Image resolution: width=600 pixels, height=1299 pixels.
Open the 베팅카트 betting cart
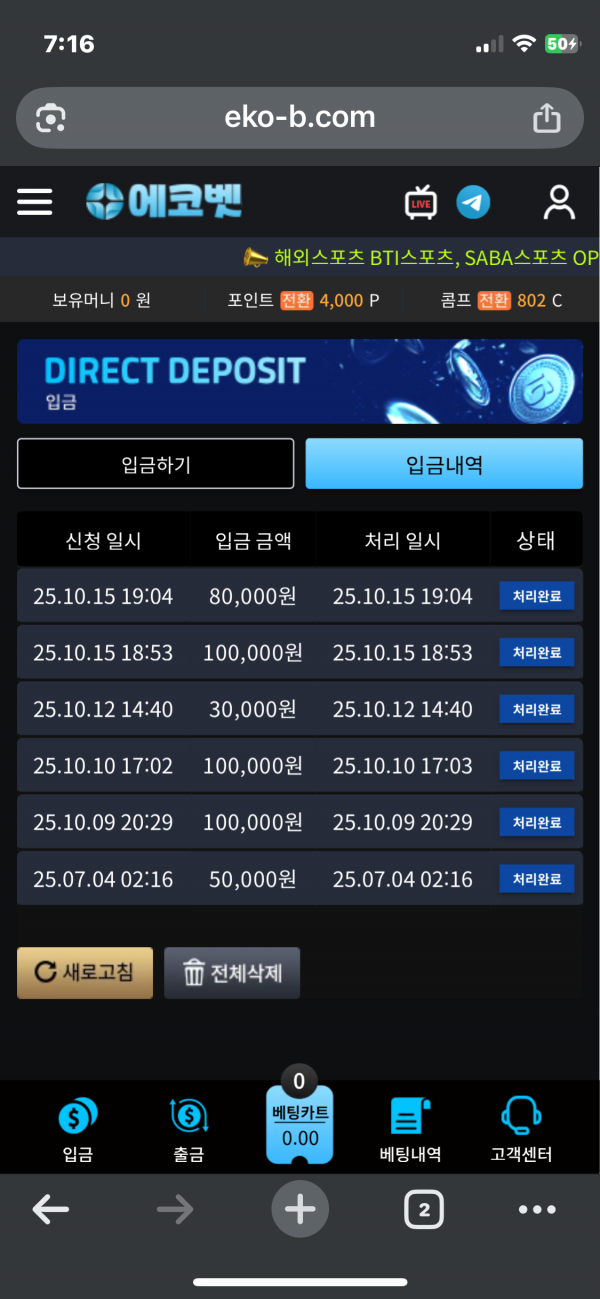(299, 1127)
